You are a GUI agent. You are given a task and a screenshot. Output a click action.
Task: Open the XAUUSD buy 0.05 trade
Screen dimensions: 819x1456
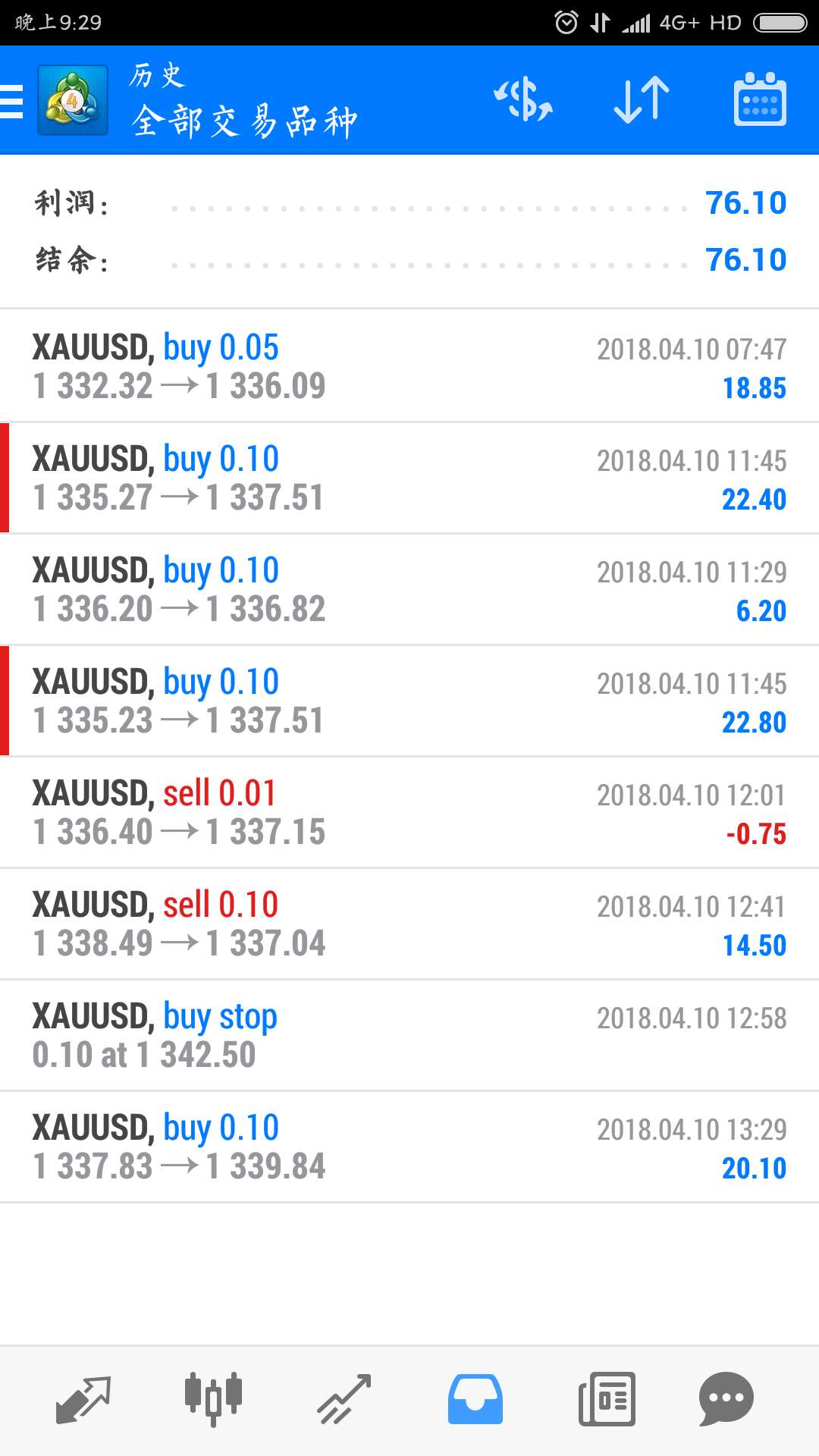409,367
